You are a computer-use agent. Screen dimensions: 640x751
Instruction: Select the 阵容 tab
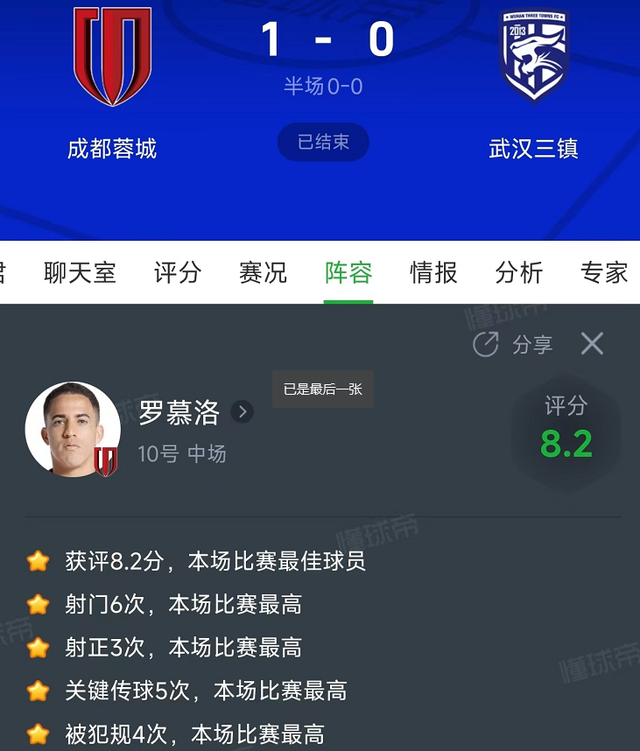pos(348,272)
